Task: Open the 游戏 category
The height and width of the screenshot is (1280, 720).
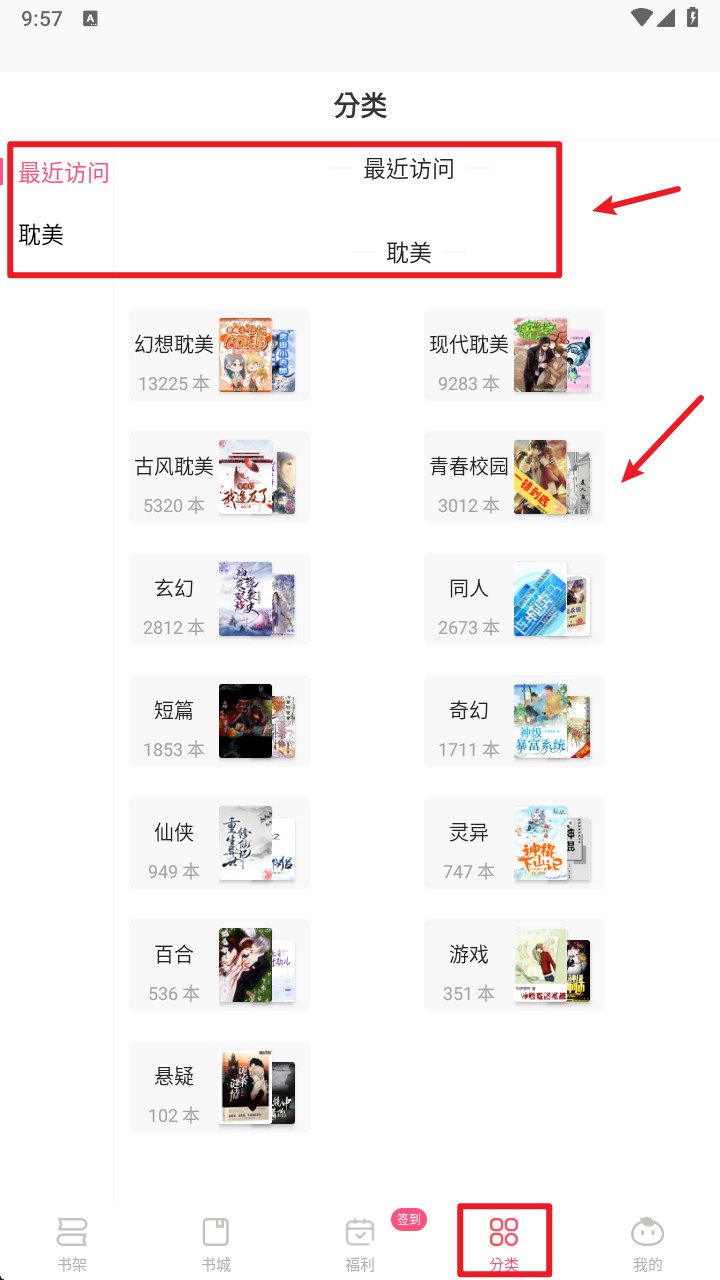Action: pyautogui.click(x=514, y=965)
